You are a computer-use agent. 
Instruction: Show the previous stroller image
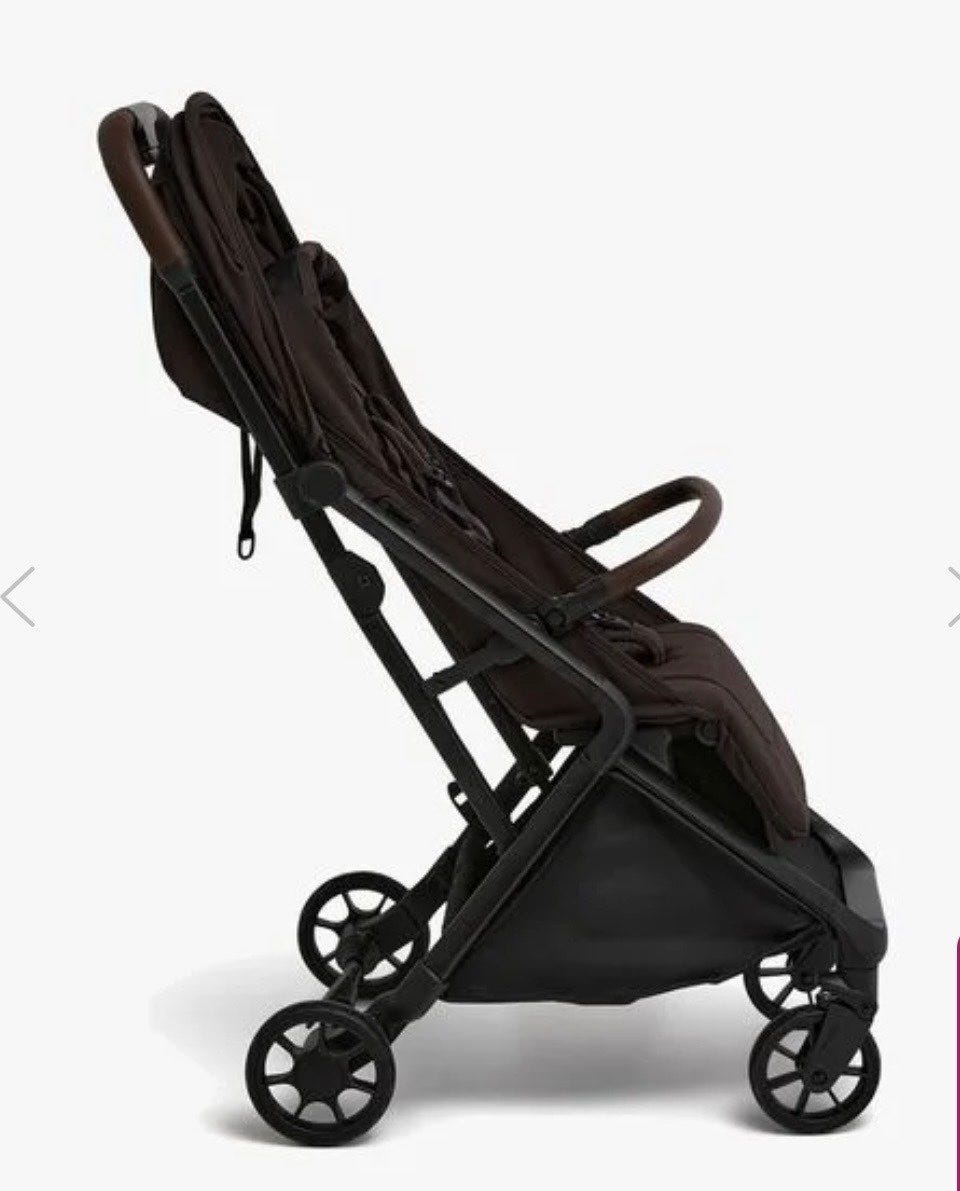(x=18, y=597)
